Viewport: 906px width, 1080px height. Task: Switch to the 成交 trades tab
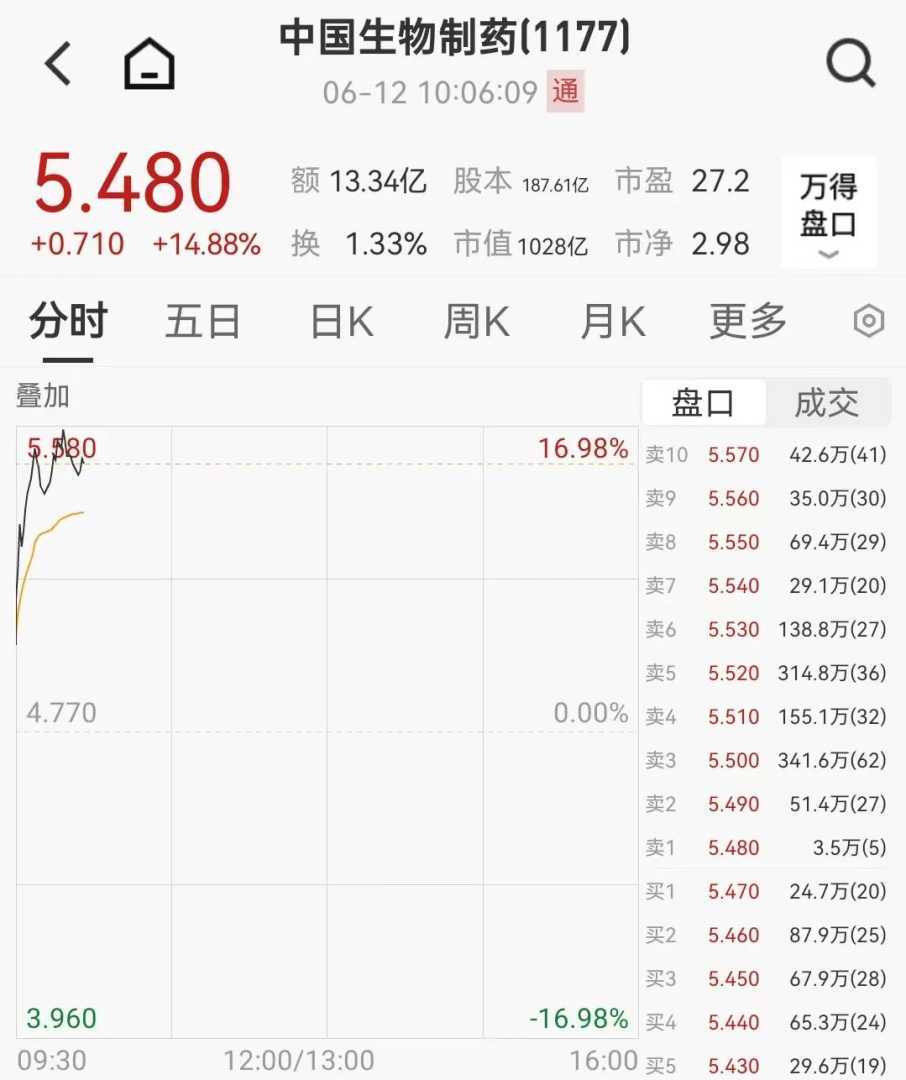point(826,403)
